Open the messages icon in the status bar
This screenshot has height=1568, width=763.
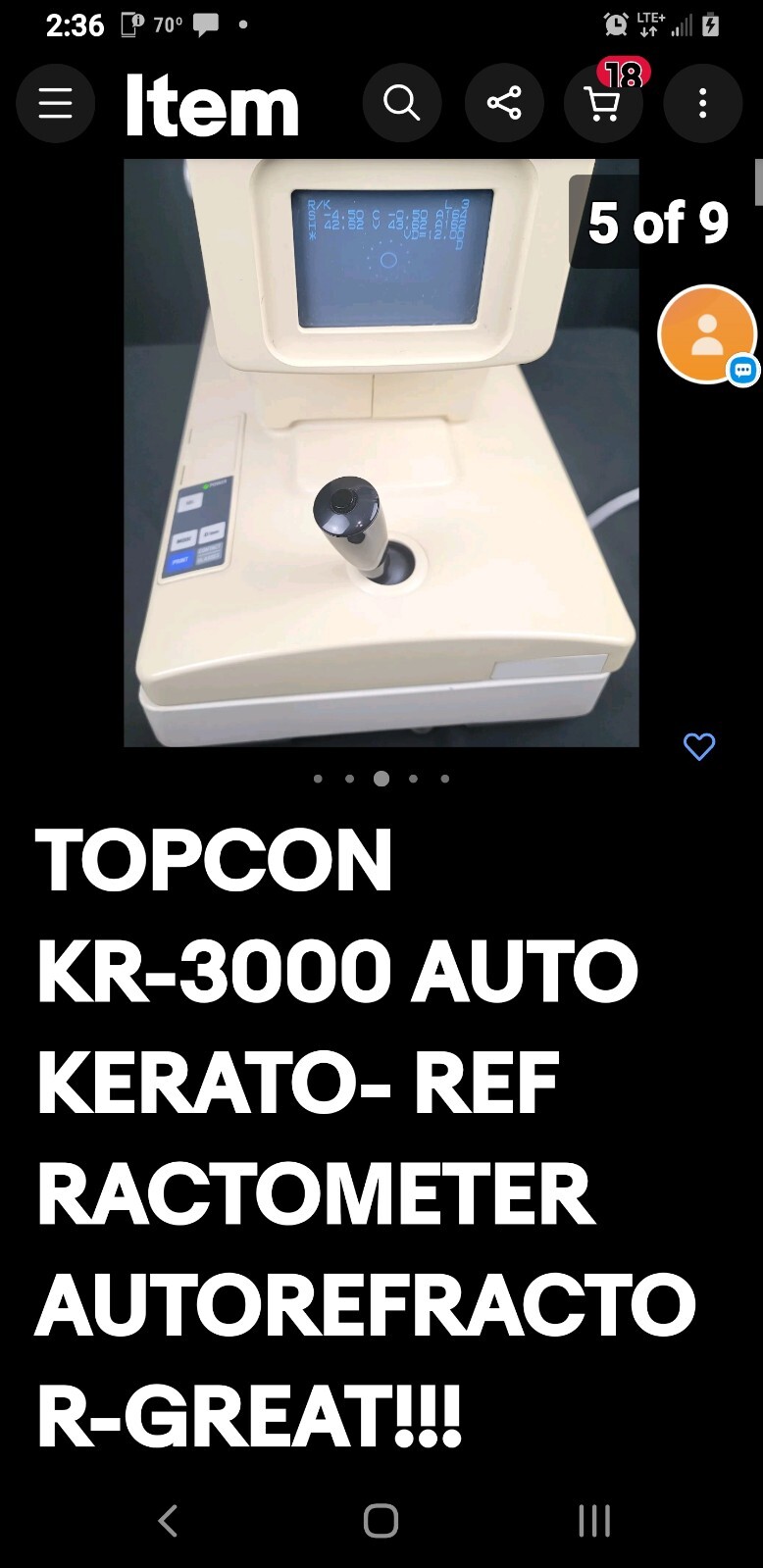(208, 25)
